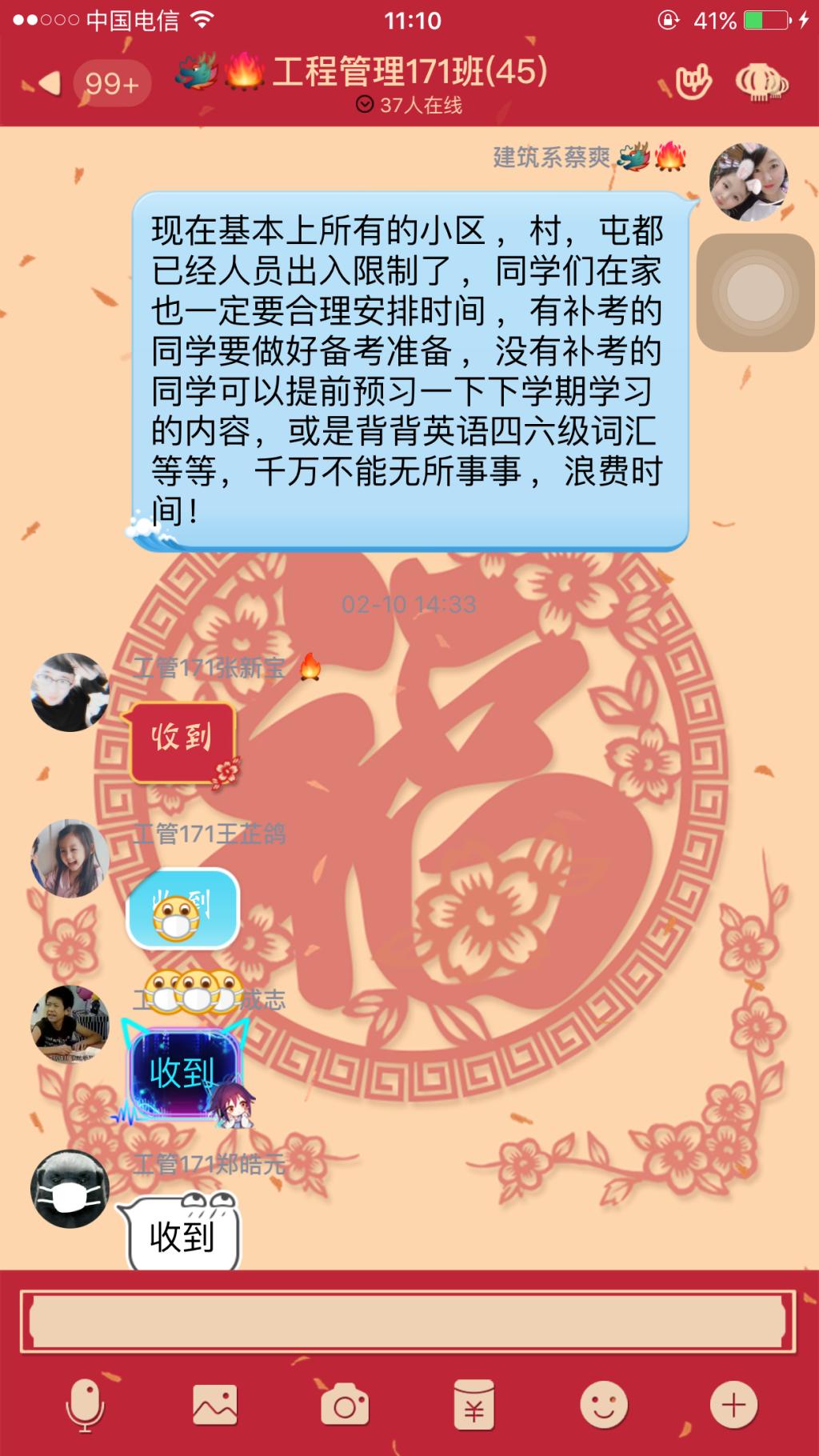View 工管171张新宝's avatar profile

(x=70, y=693)
